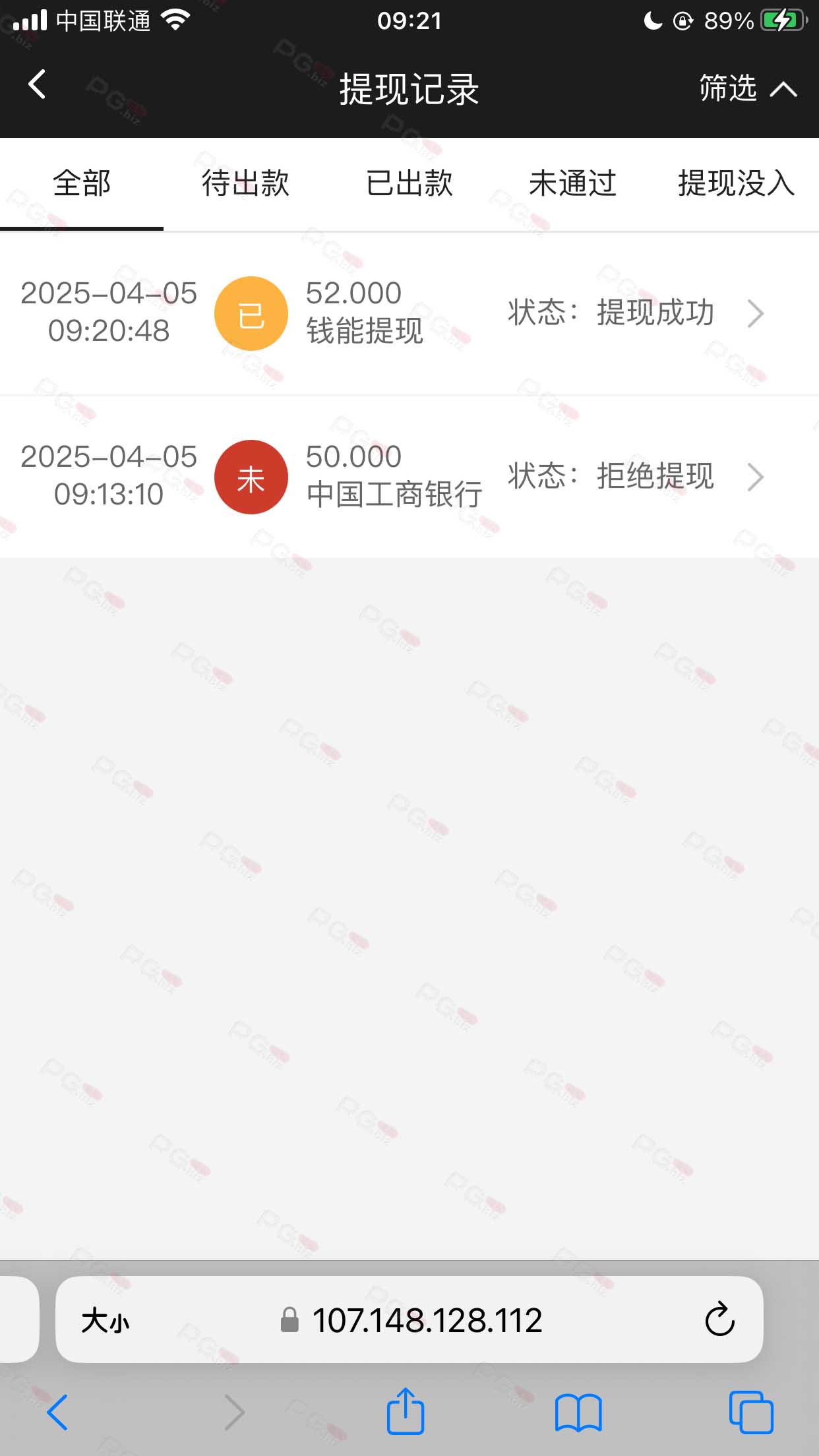This screenshot has width=819, height=1456.
Task: Open the 大小 page settings menu
Action: pos(106,1321)
